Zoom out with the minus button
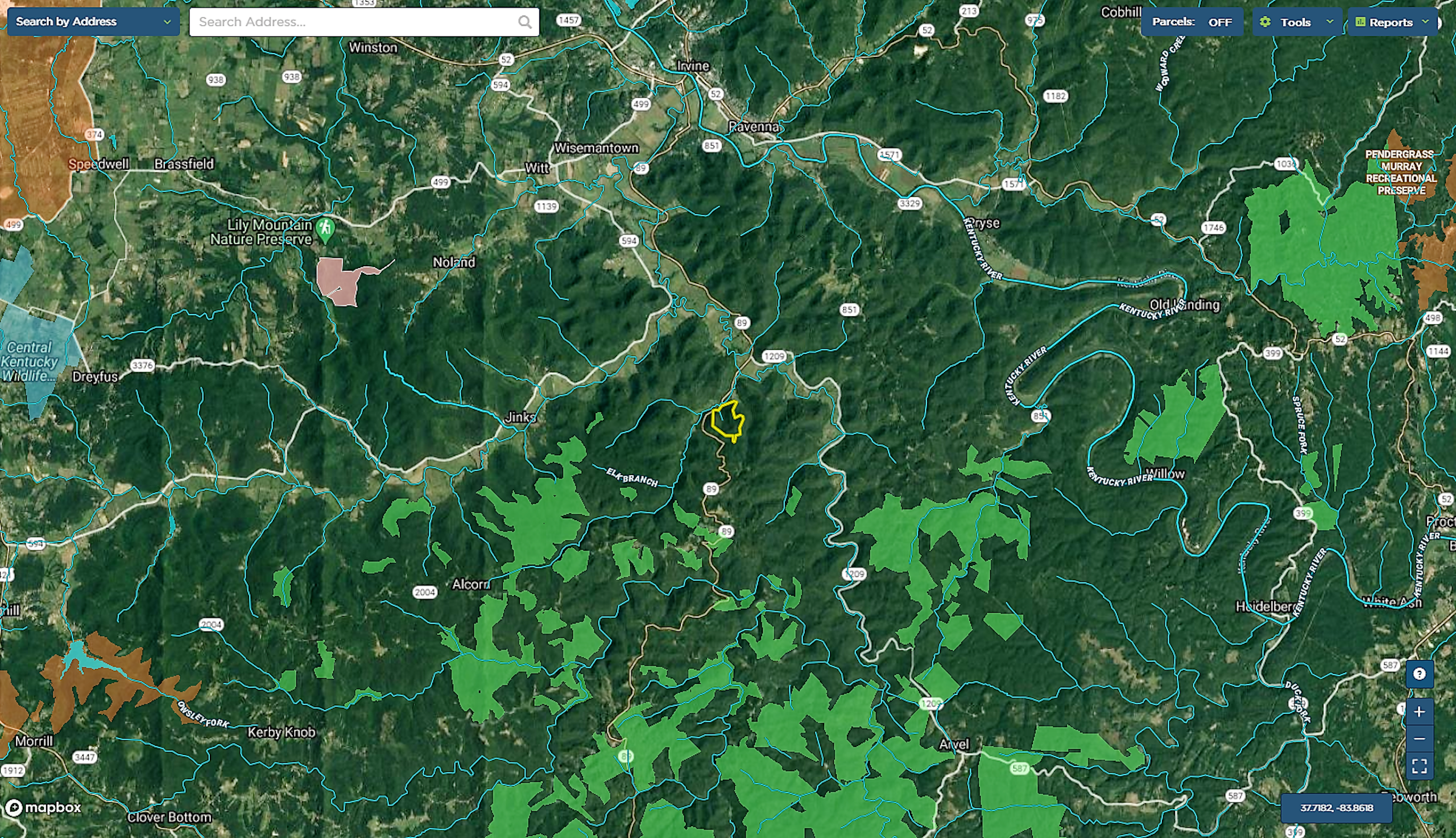Image resolution: width=1456 pixels, height=838 pixels. tap(1419, 738)
